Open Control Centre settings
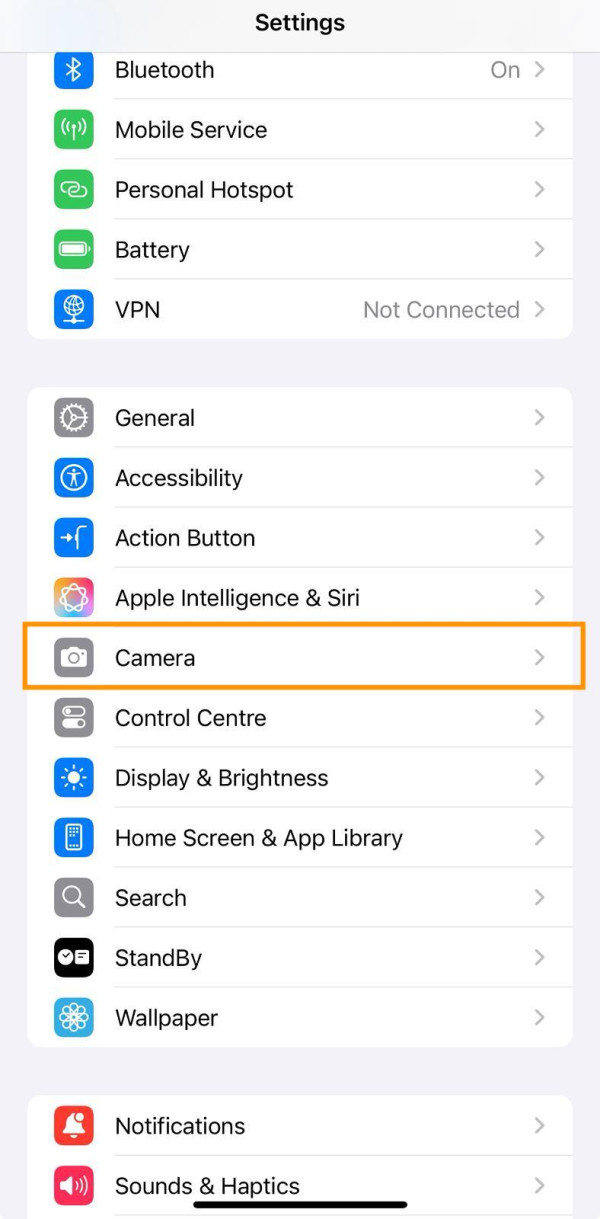The width and height of the screenshot is (600, 1219). [300, 718]
